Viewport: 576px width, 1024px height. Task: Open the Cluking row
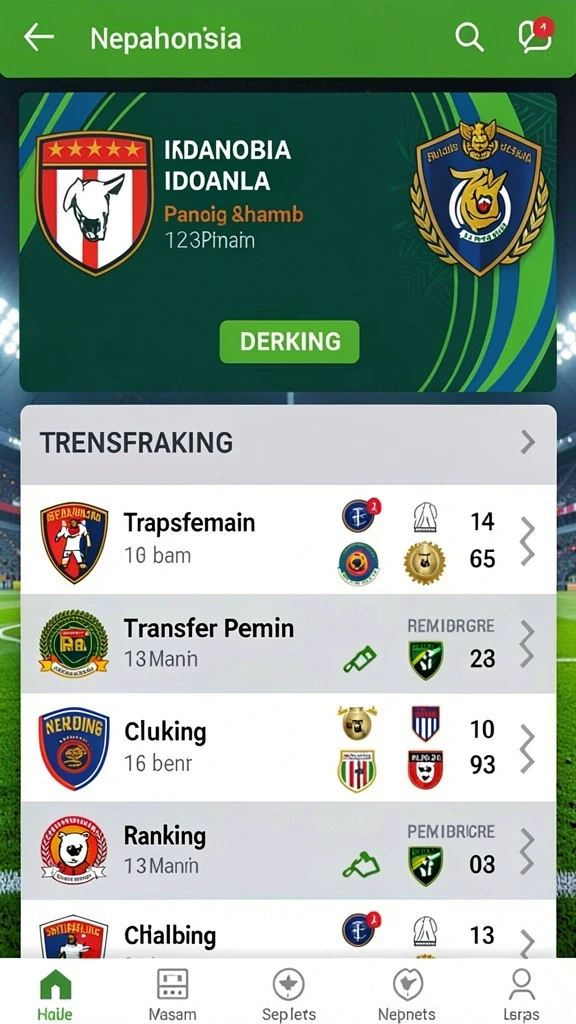point(288,748)
